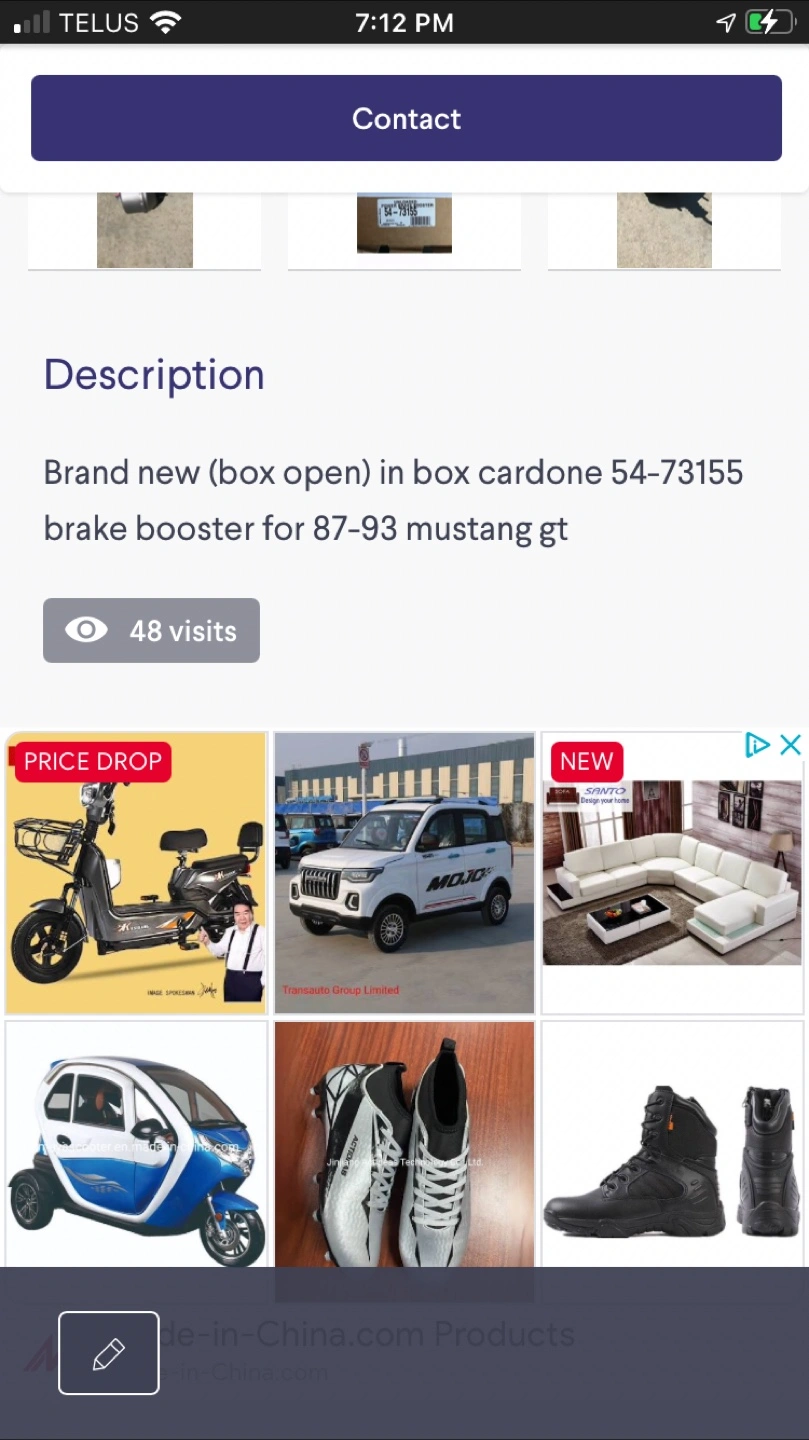
Task: Open the blue enclosed tricycle ad
Action: (x=136, y=1145)
